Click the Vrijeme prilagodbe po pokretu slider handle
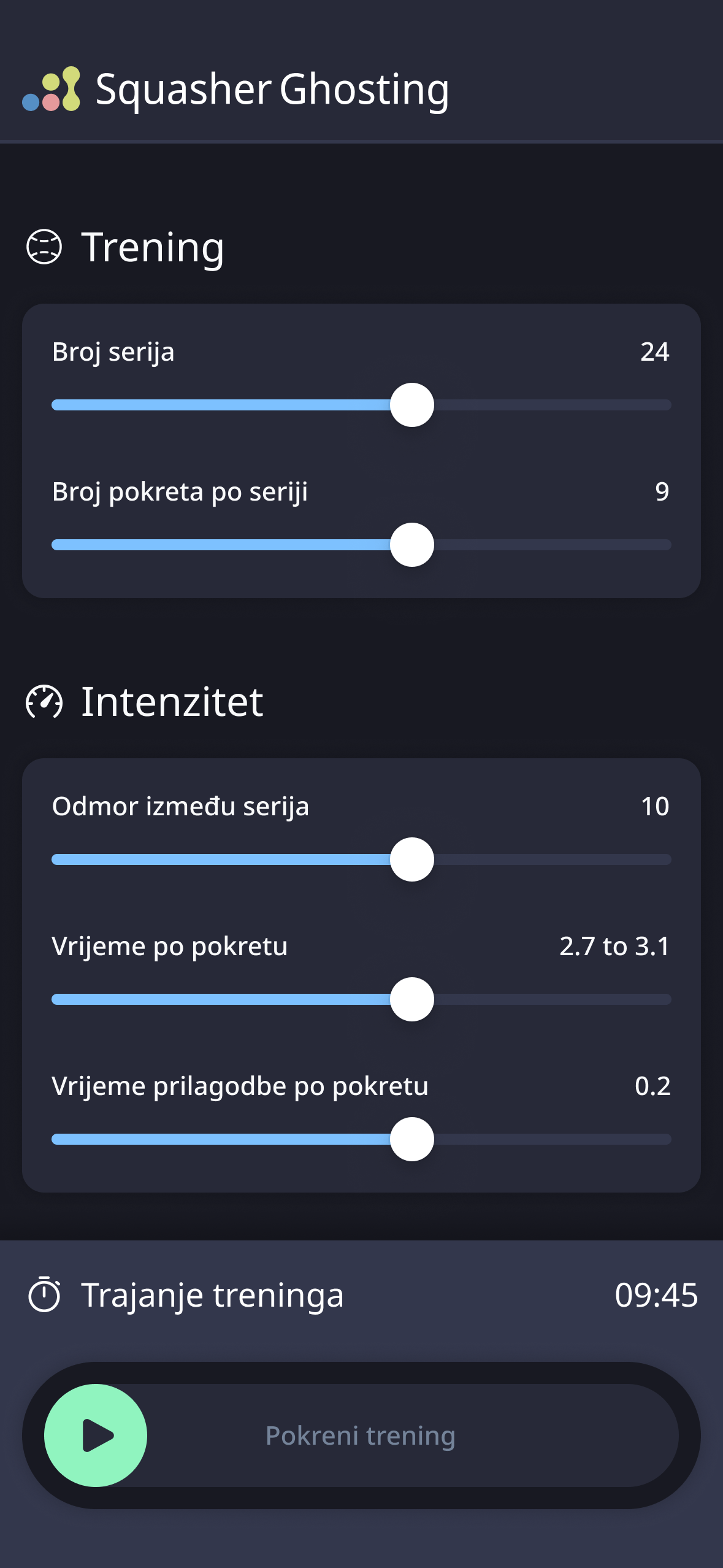The width and height of the screenshot is (723, 1568). (412, 1139)
